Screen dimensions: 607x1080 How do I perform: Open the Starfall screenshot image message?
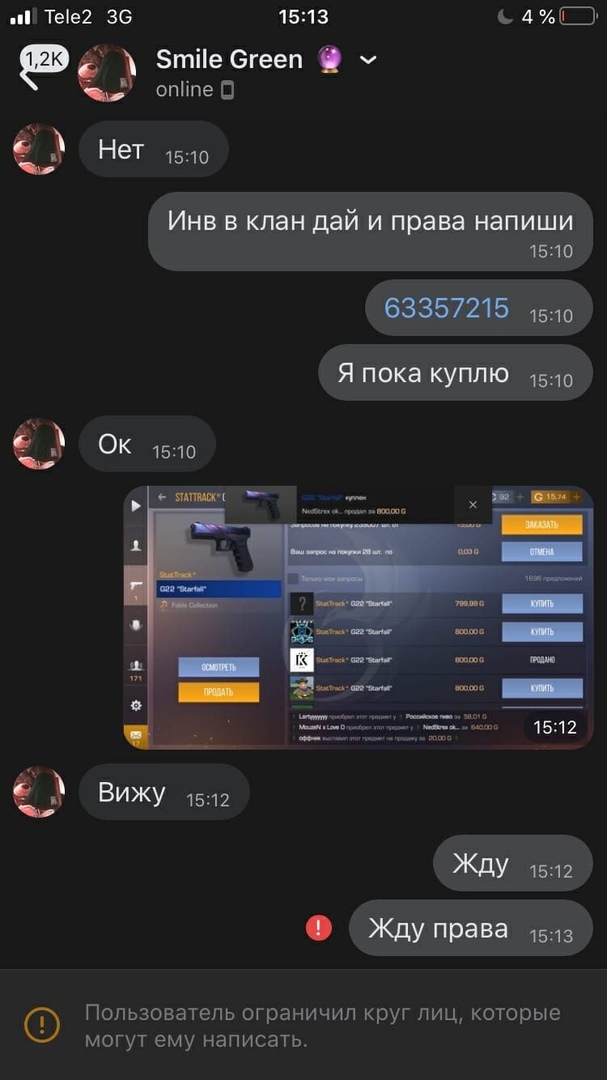[x=358, y=617]
